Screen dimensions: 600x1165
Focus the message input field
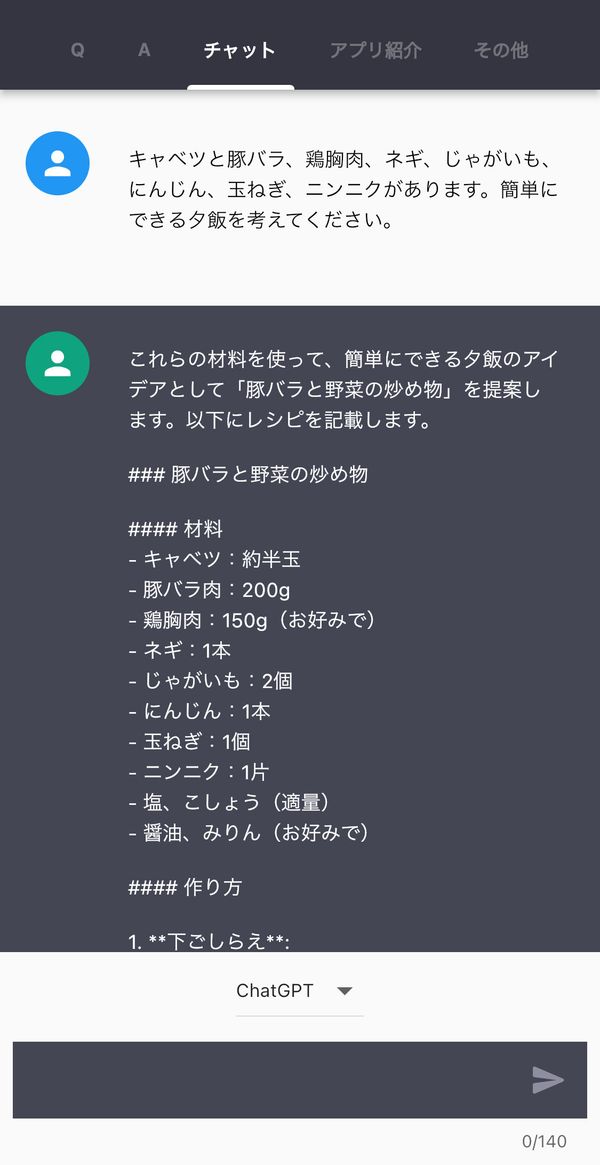pyautogui.click(x=267, y=1080)
